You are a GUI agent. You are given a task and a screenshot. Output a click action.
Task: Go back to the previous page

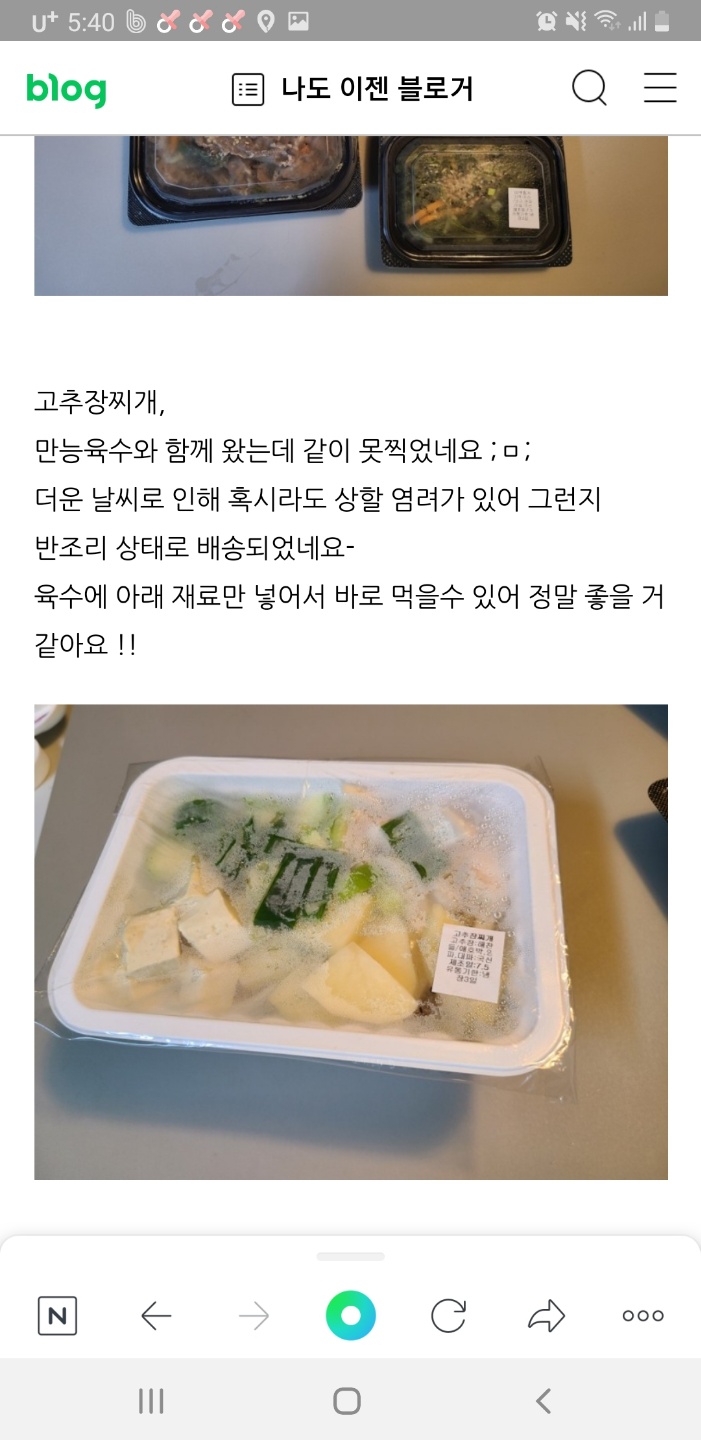pos(156,1316)
